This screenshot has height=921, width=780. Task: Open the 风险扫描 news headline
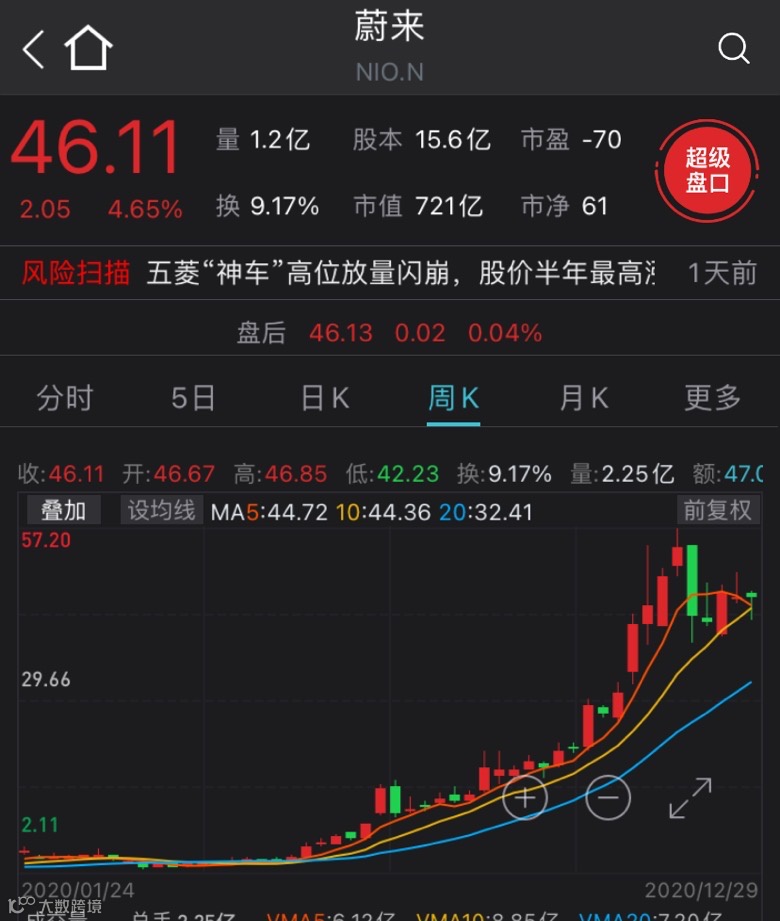pyautogui.click(x=400, y=273)
